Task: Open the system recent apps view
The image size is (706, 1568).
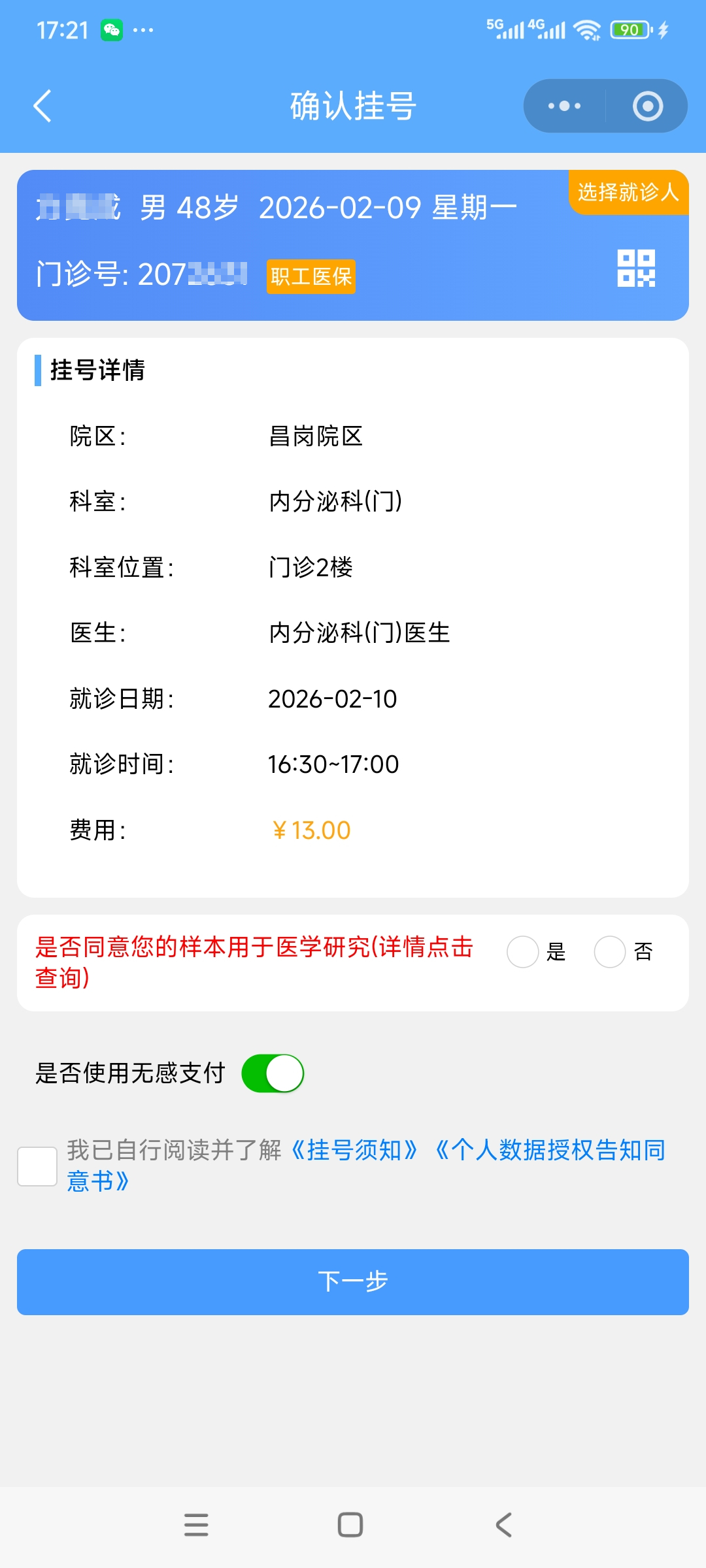Action: click(196, 1525)
